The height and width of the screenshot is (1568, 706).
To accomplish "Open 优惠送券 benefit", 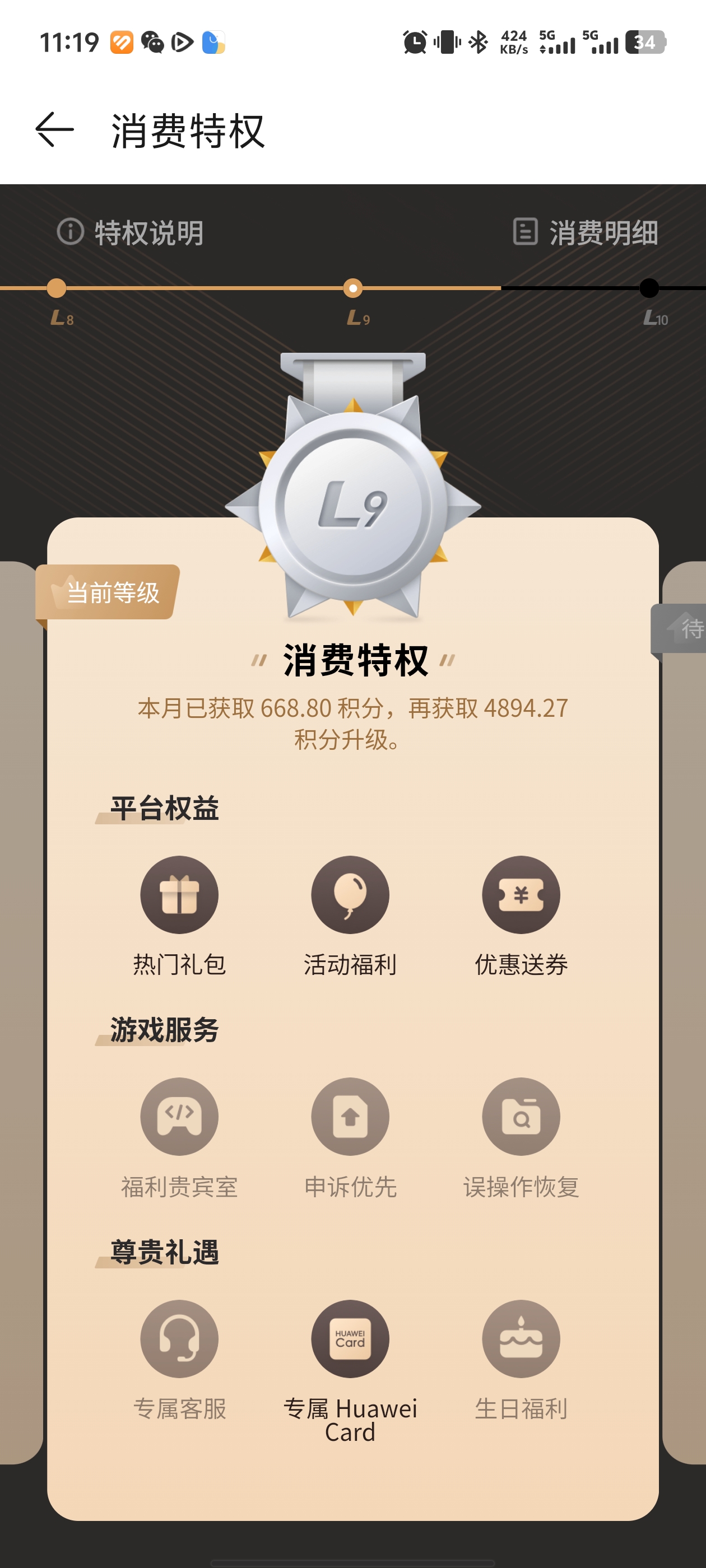I will point(521,895).
